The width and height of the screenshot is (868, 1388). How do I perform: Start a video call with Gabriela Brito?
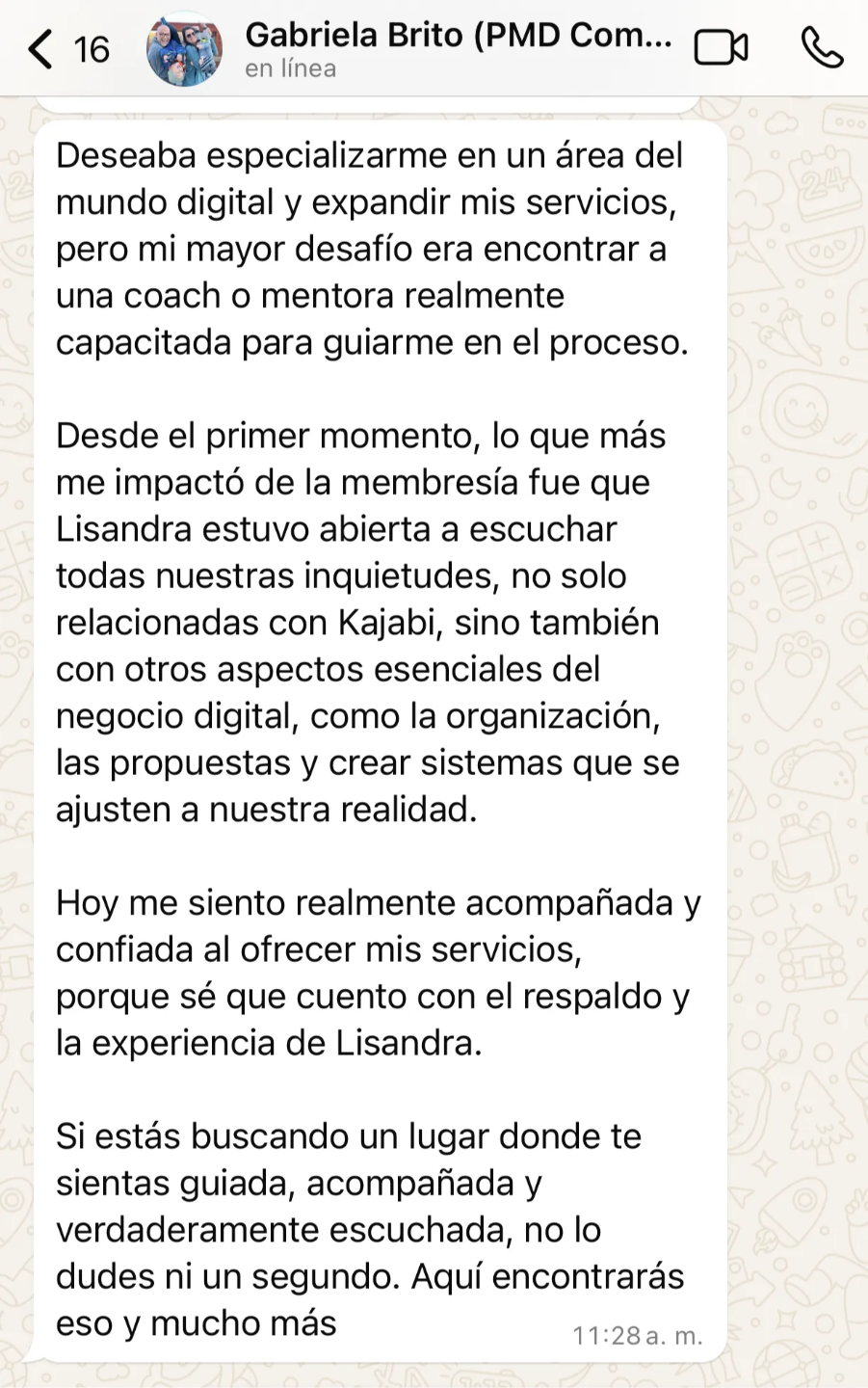[x=721, y=47]
